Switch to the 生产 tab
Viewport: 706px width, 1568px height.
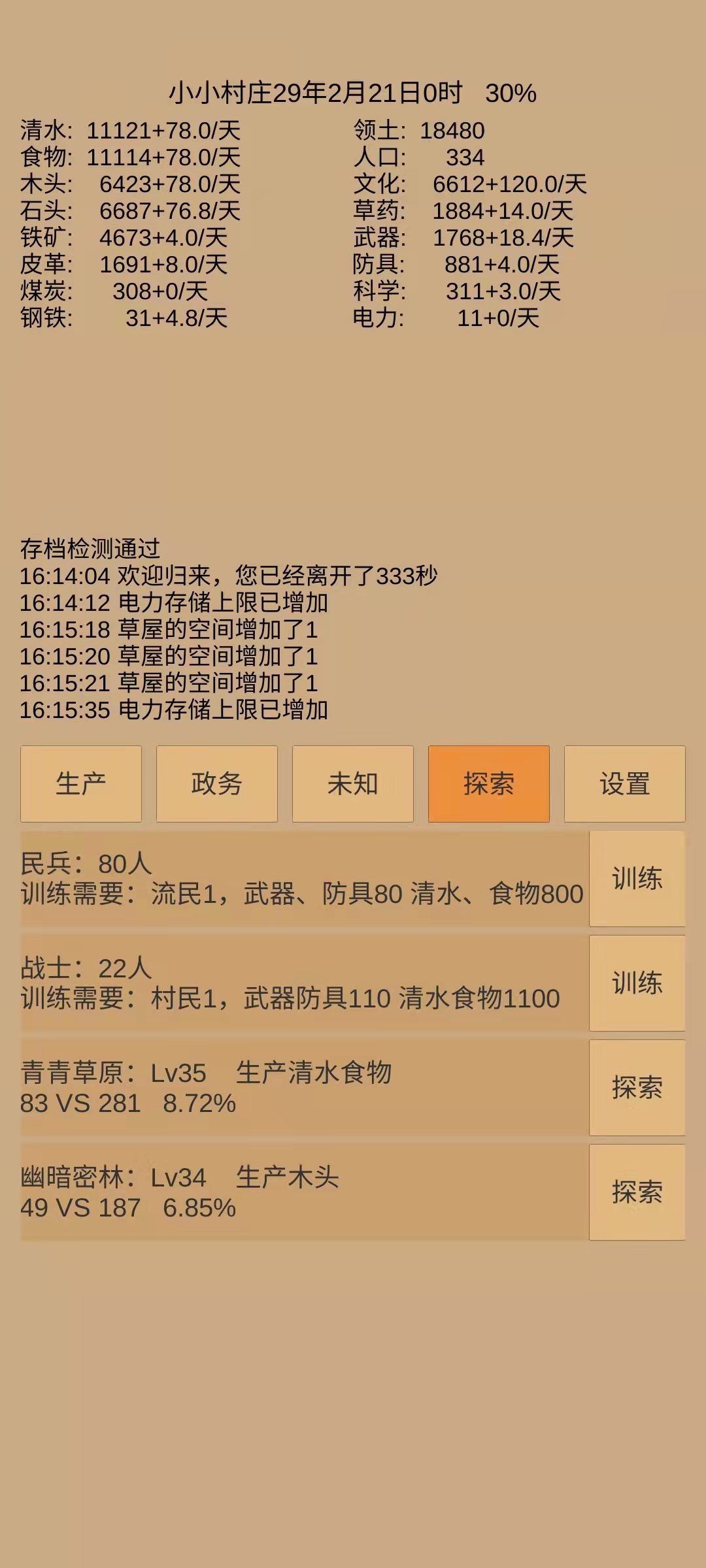pos(80,783)
